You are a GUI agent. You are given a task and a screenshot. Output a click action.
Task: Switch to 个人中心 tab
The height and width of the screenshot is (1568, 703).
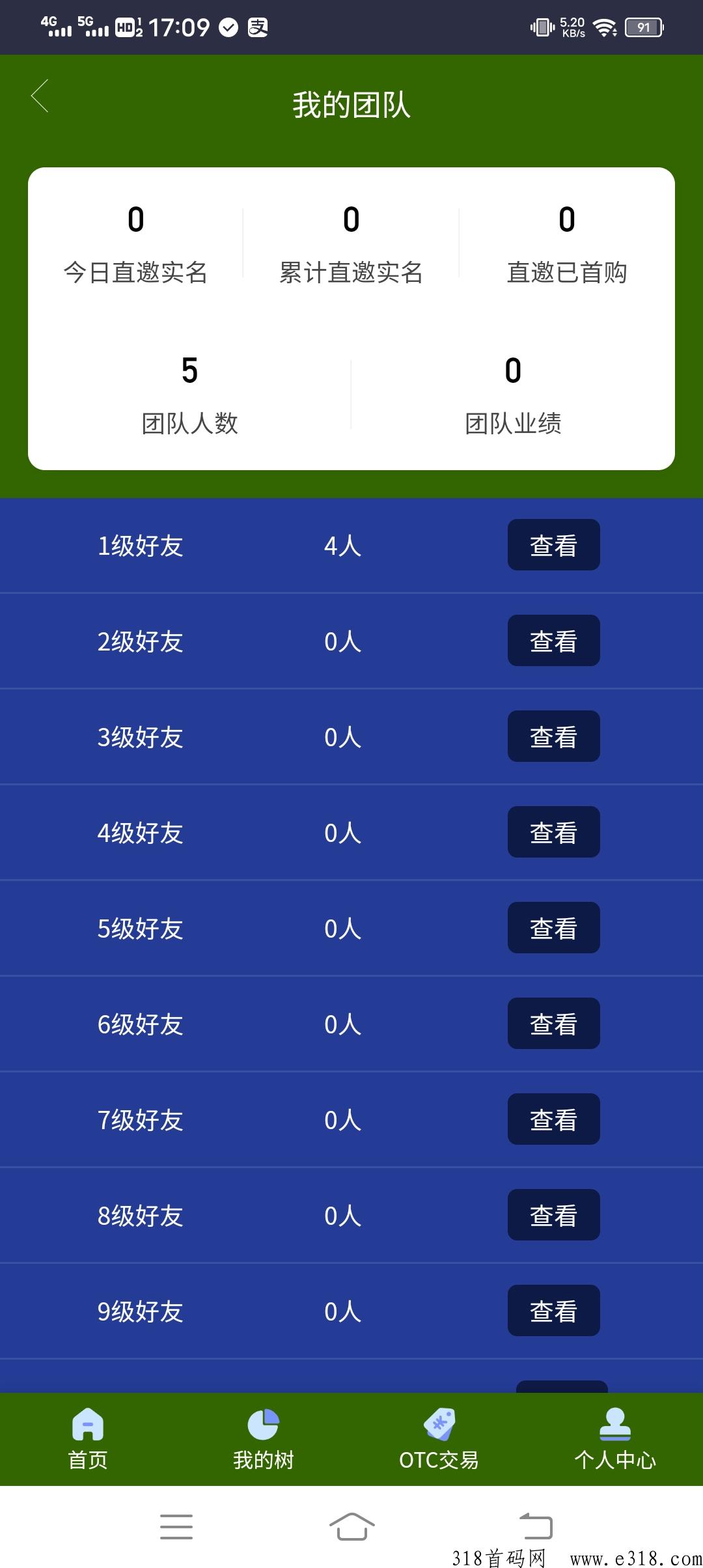[615, 1439]
